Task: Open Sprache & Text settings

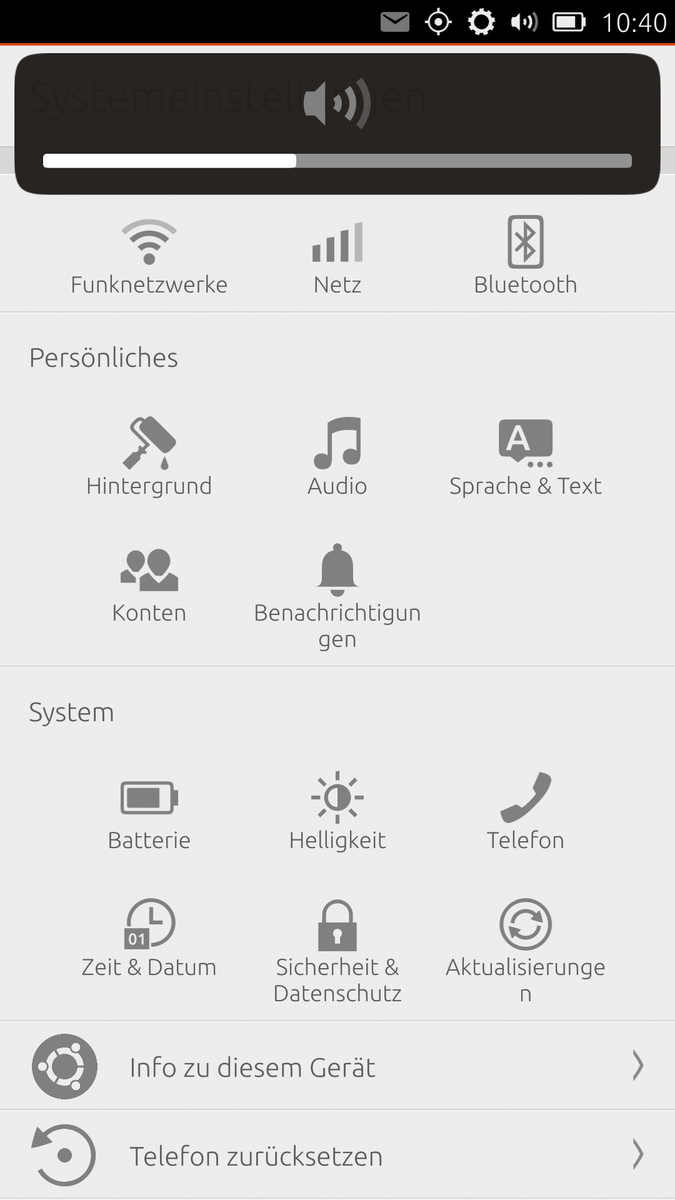Action: [x=525, y=457]
